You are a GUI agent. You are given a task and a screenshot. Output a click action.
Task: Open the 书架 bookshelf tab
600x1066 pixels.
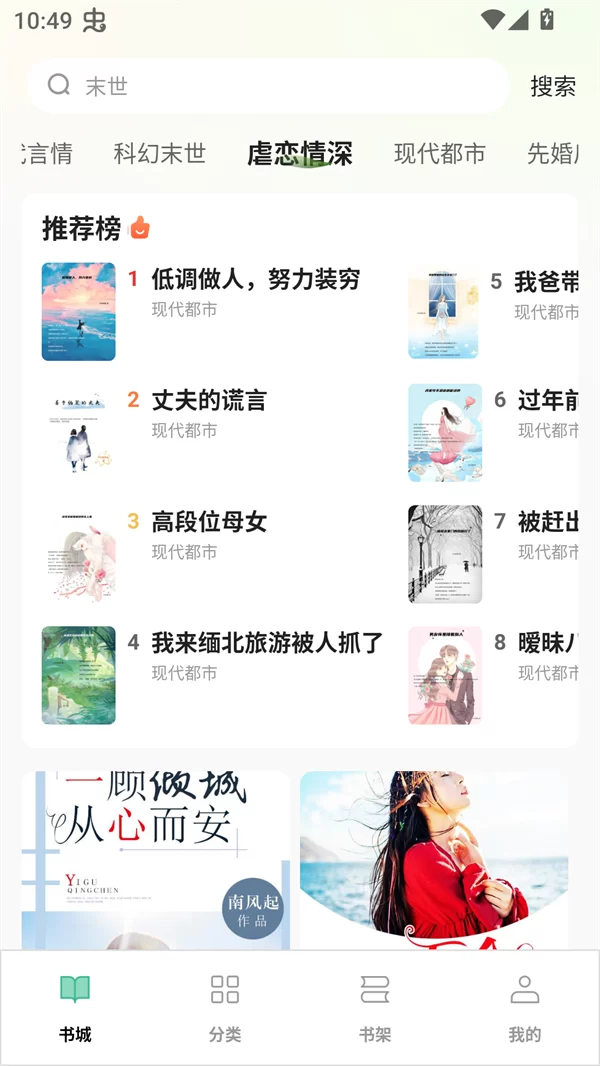[x=375, y=1008]
